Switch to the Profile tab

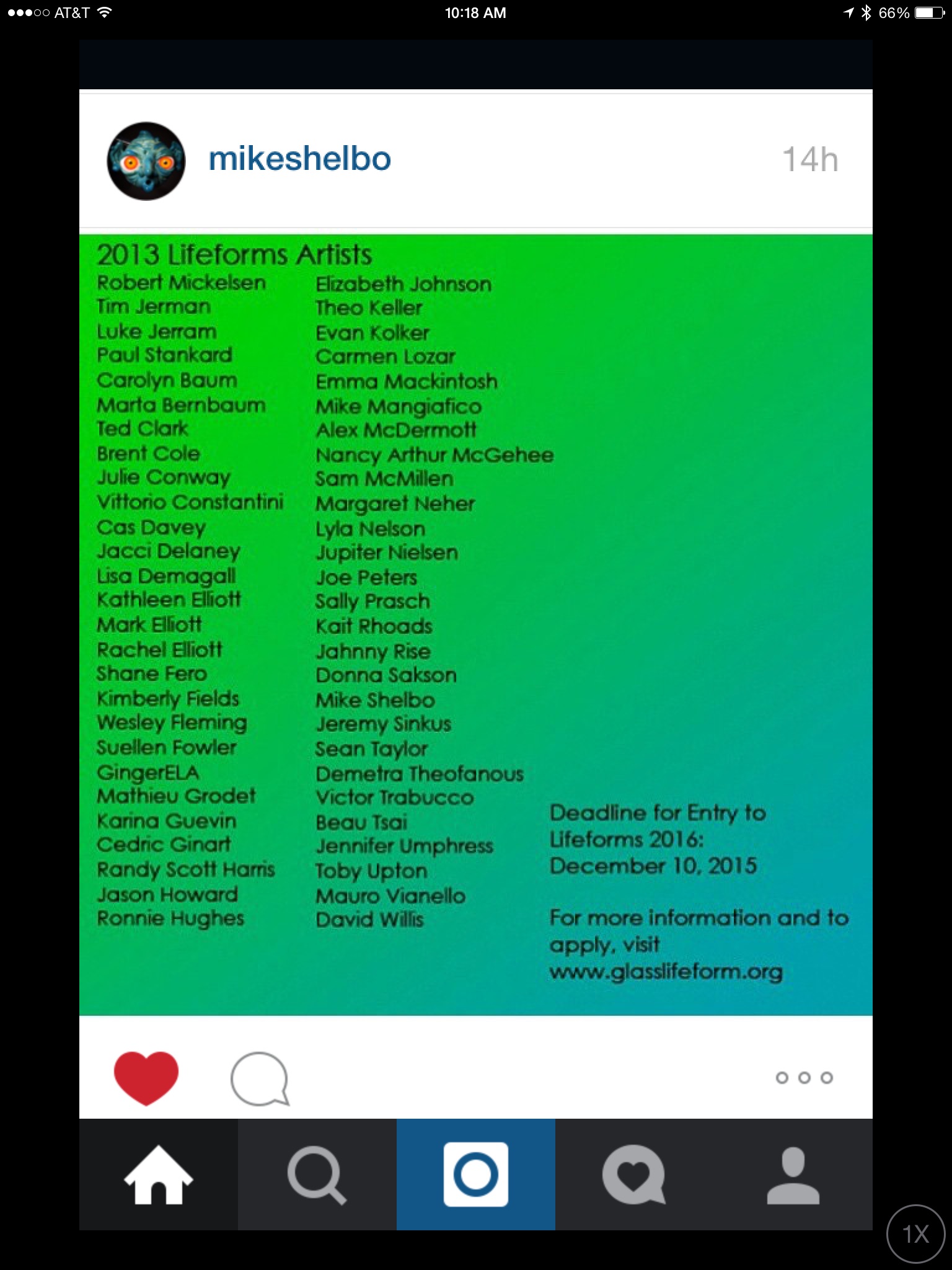point(793,1175)
